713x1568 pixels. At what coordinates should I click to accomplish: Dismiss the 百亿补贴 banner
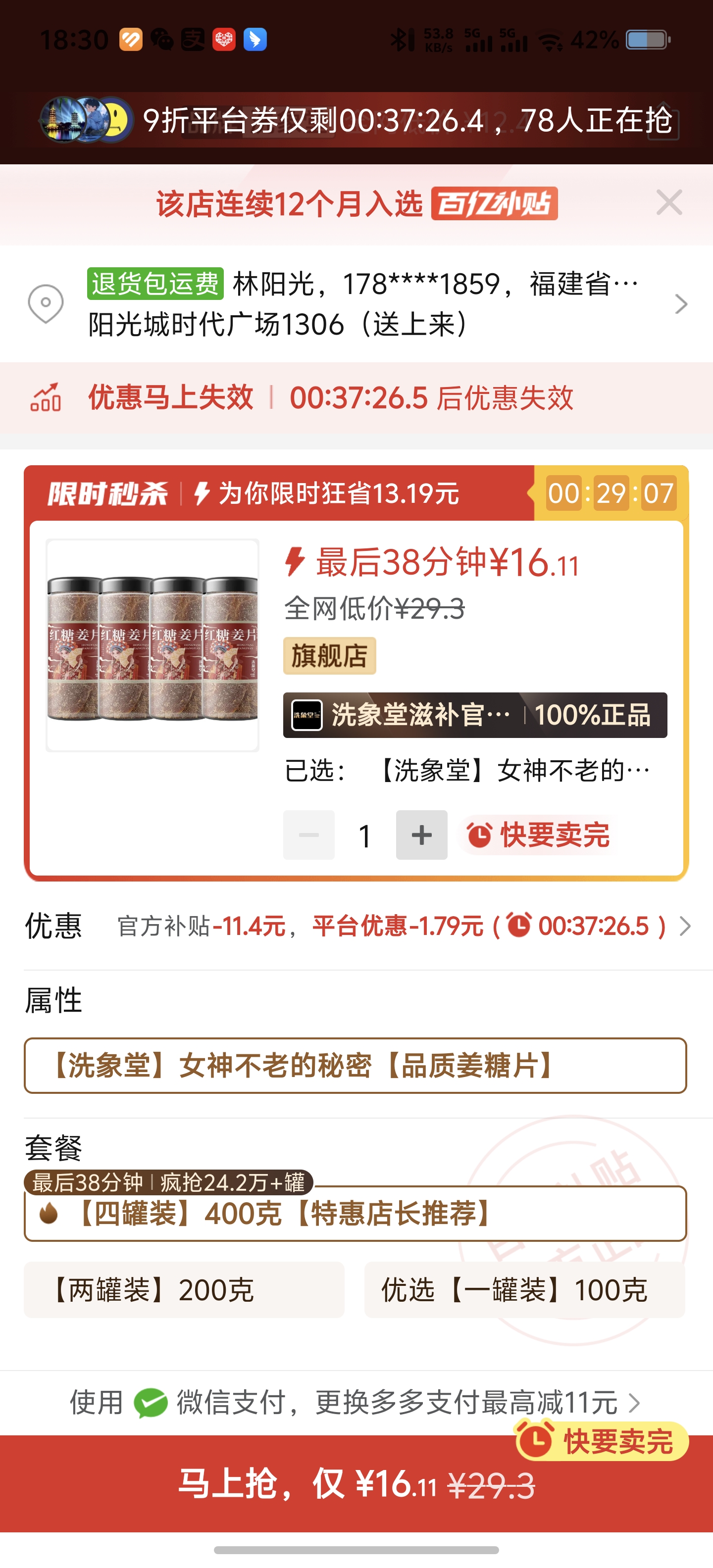pyautogui.click(x=669, y=203)
